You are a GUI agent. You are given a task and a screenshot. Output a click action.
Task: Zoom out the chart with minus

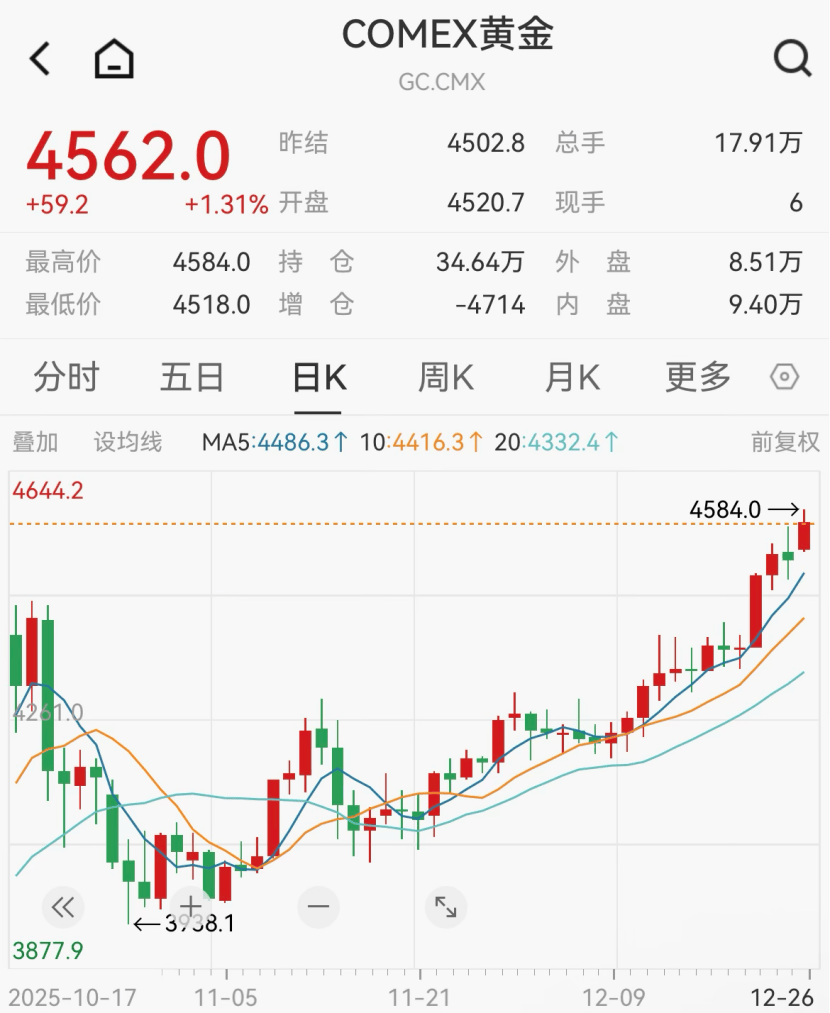coord(319,907)
